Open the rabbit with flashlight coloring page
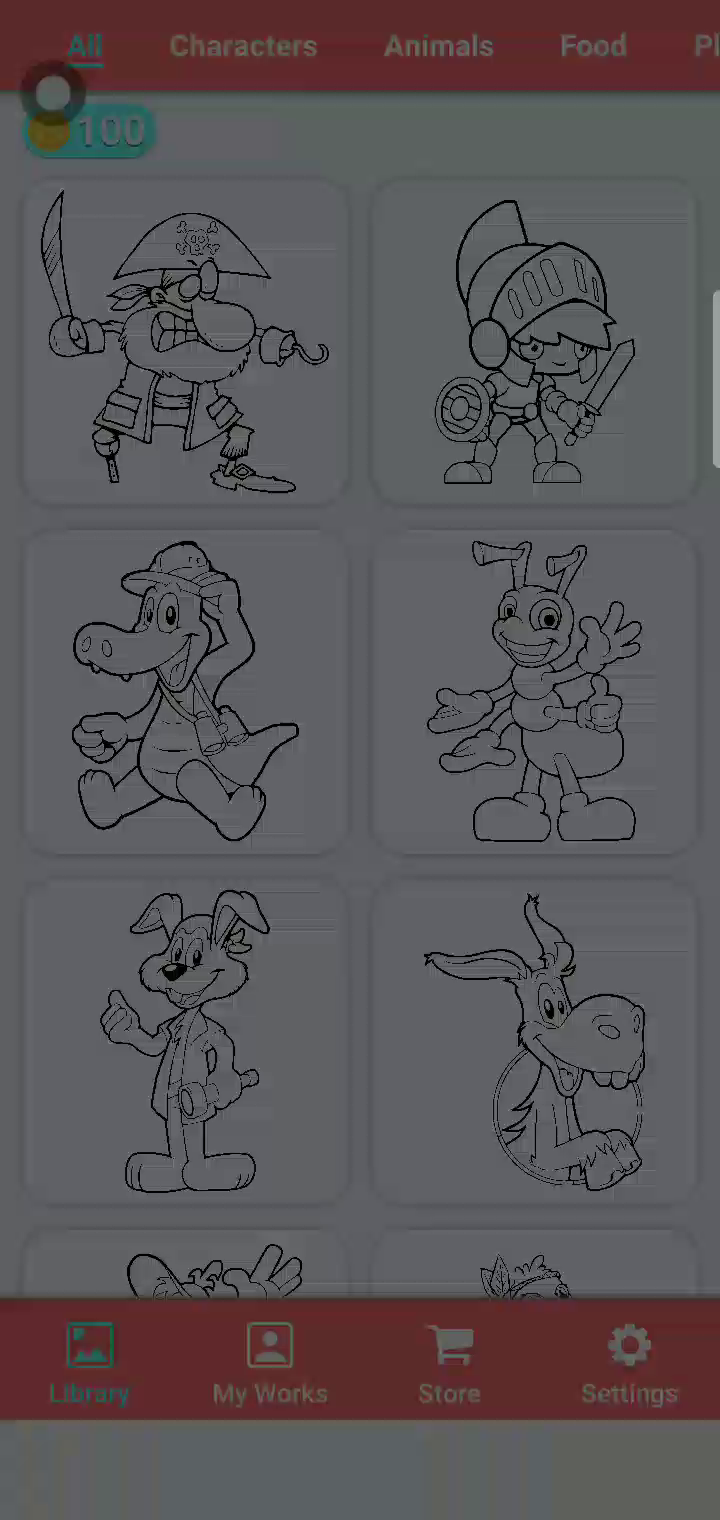720x1520 pixels. [x=185, y=1041]
